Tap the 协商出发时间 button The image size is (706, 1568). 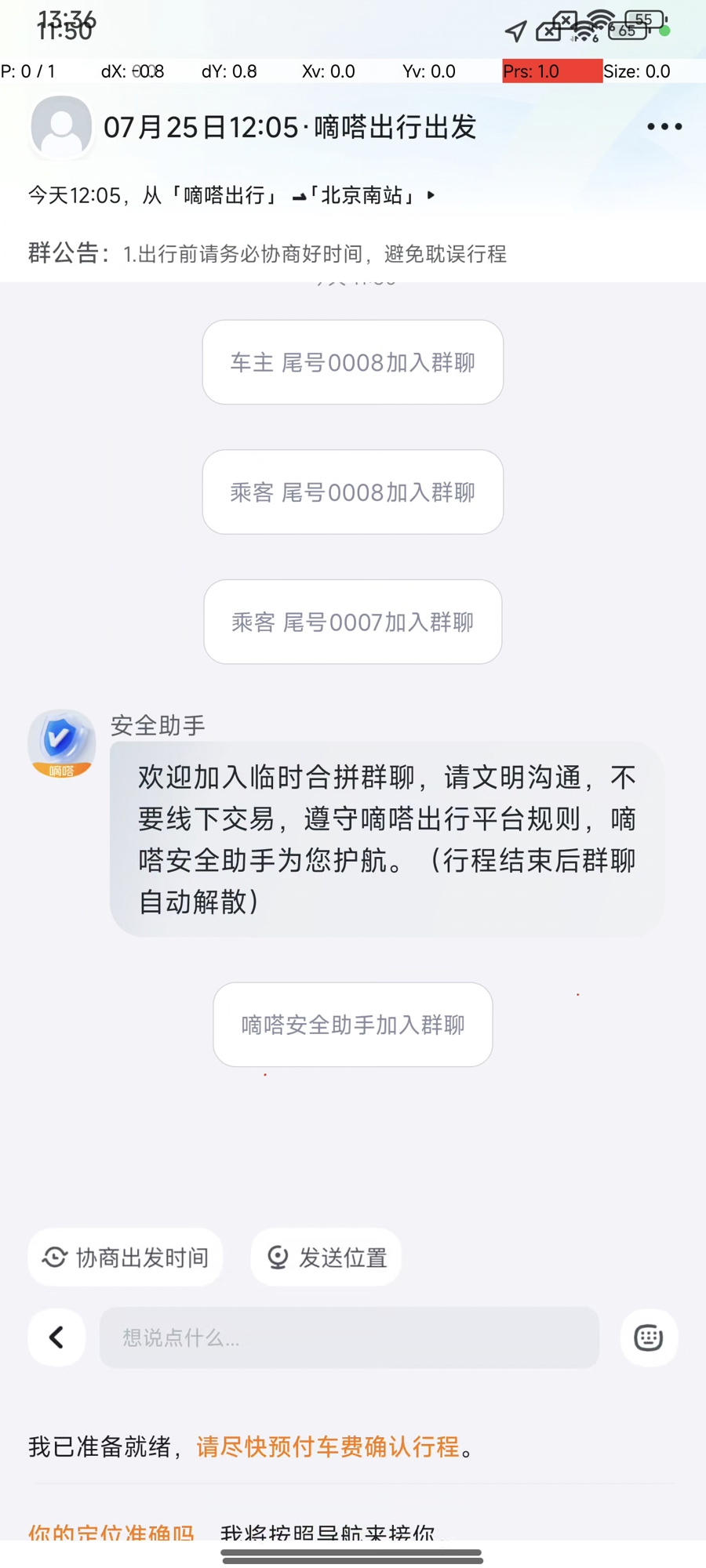click(x=126, y=1257)
